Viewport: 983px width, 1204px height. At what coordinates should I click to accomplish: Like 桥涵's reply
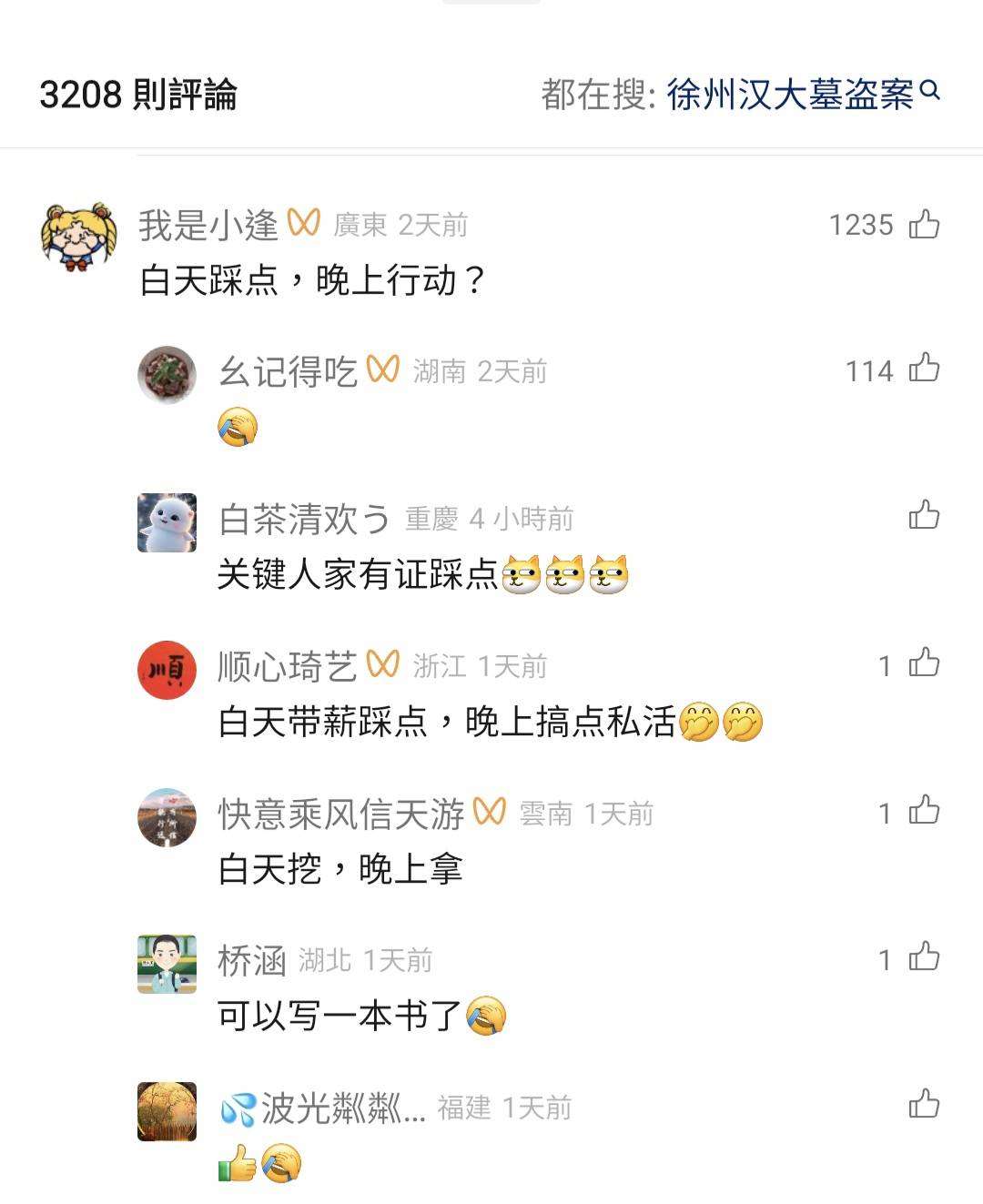coord(924,958)
